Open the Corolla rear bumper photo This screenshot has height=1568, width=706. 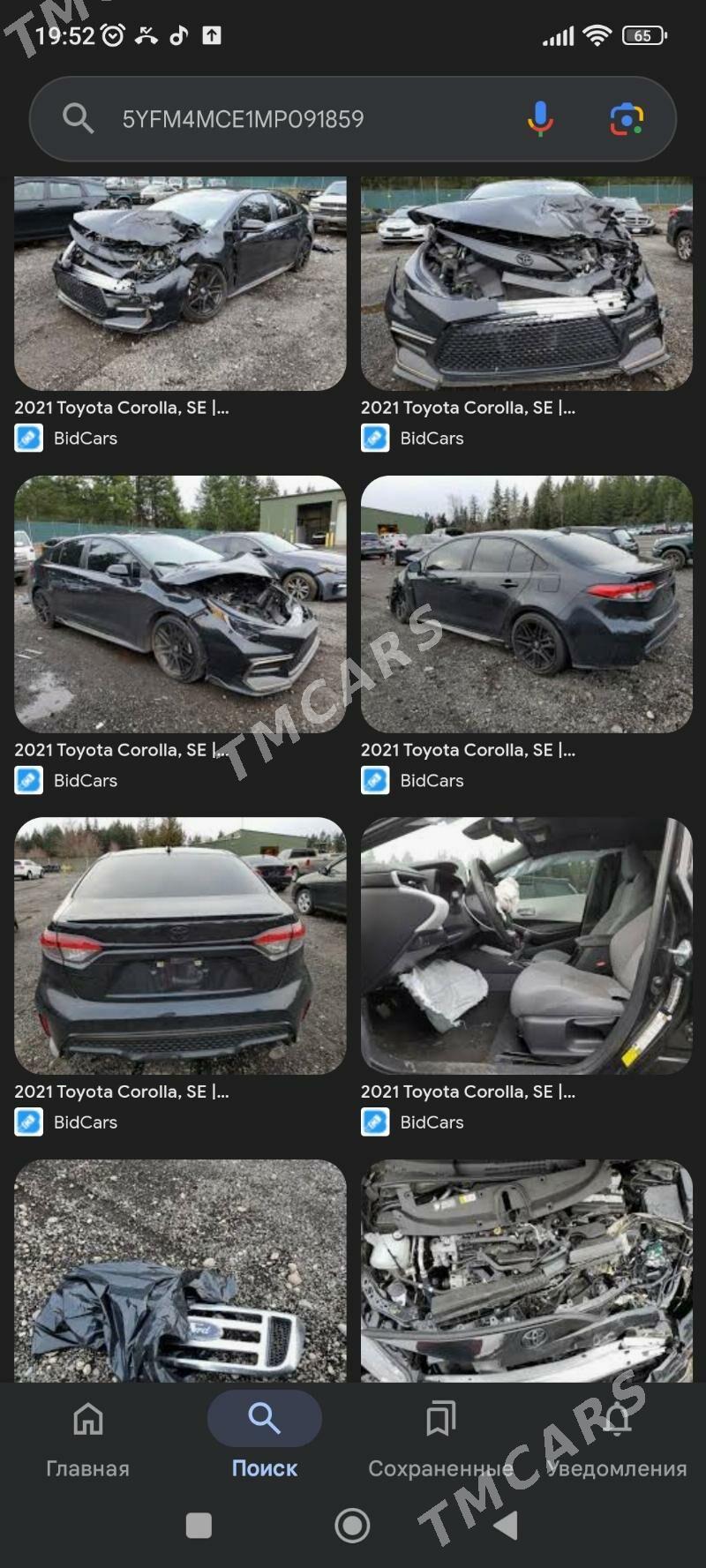click(180, 946)
